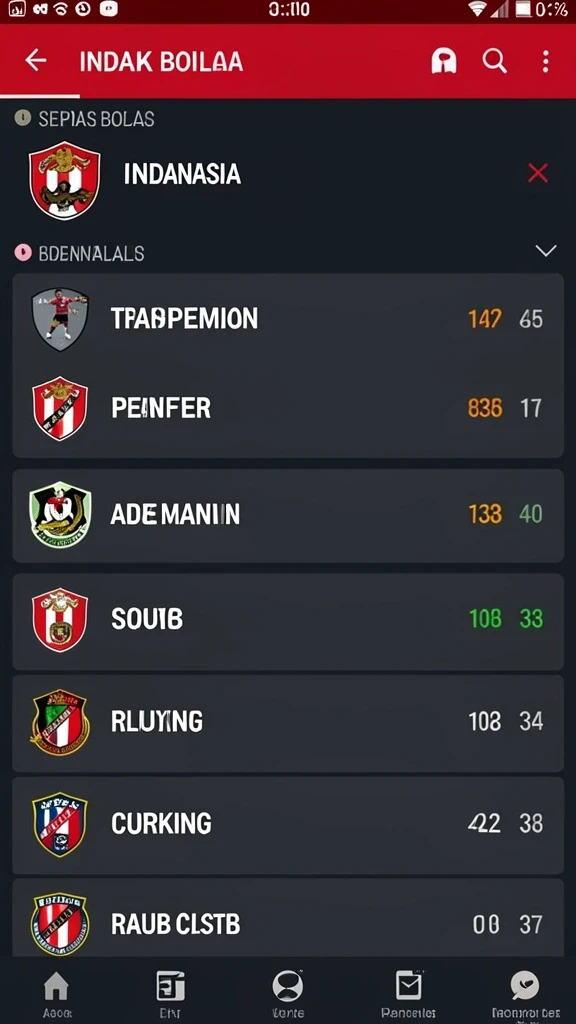
Task: Open the CURKING team row
Action: [288, 824]
